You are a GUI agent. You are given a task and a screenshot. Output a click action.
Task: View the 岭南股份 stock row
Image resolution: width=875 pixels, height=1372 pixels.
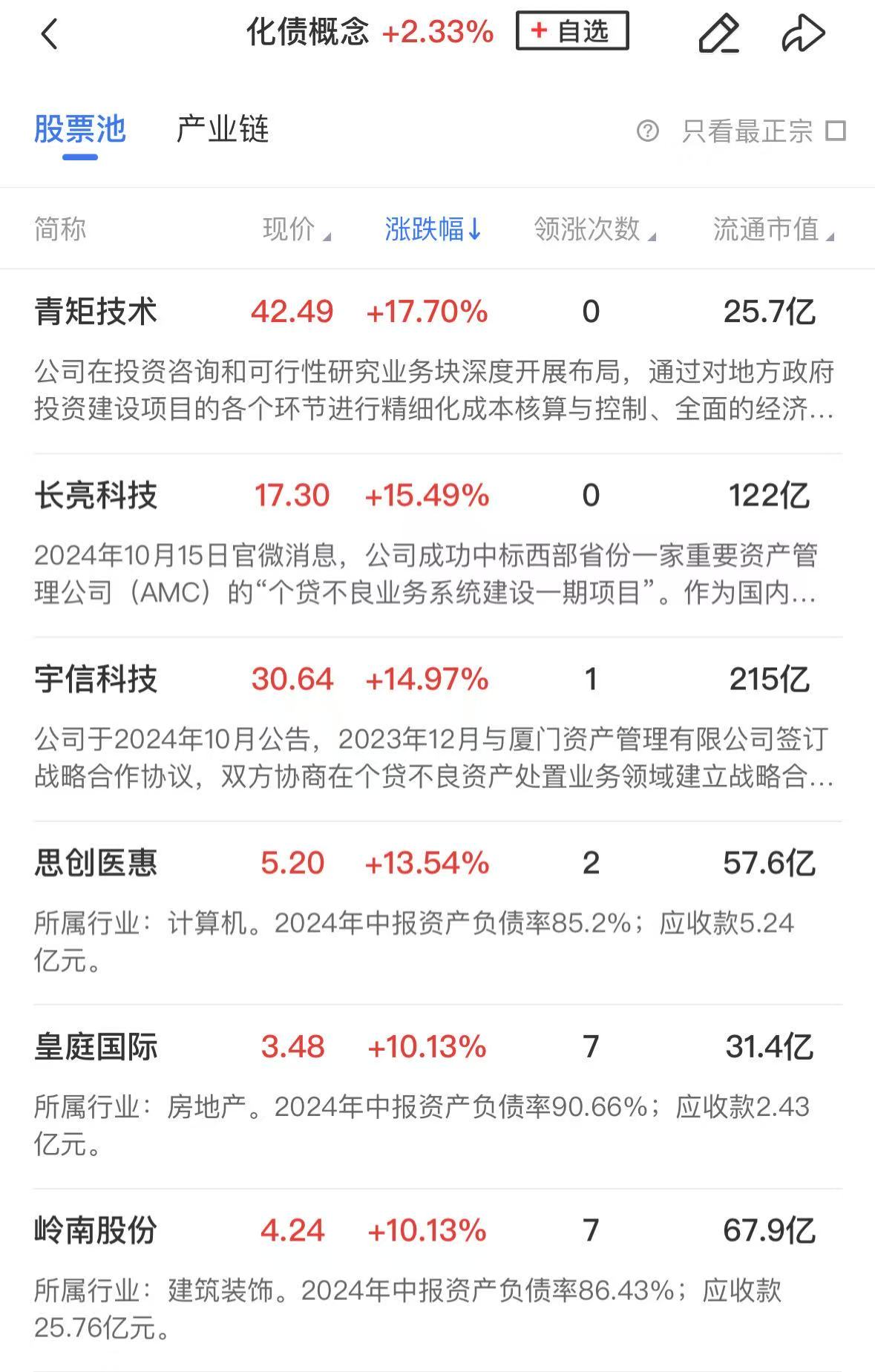(96, 1231)
